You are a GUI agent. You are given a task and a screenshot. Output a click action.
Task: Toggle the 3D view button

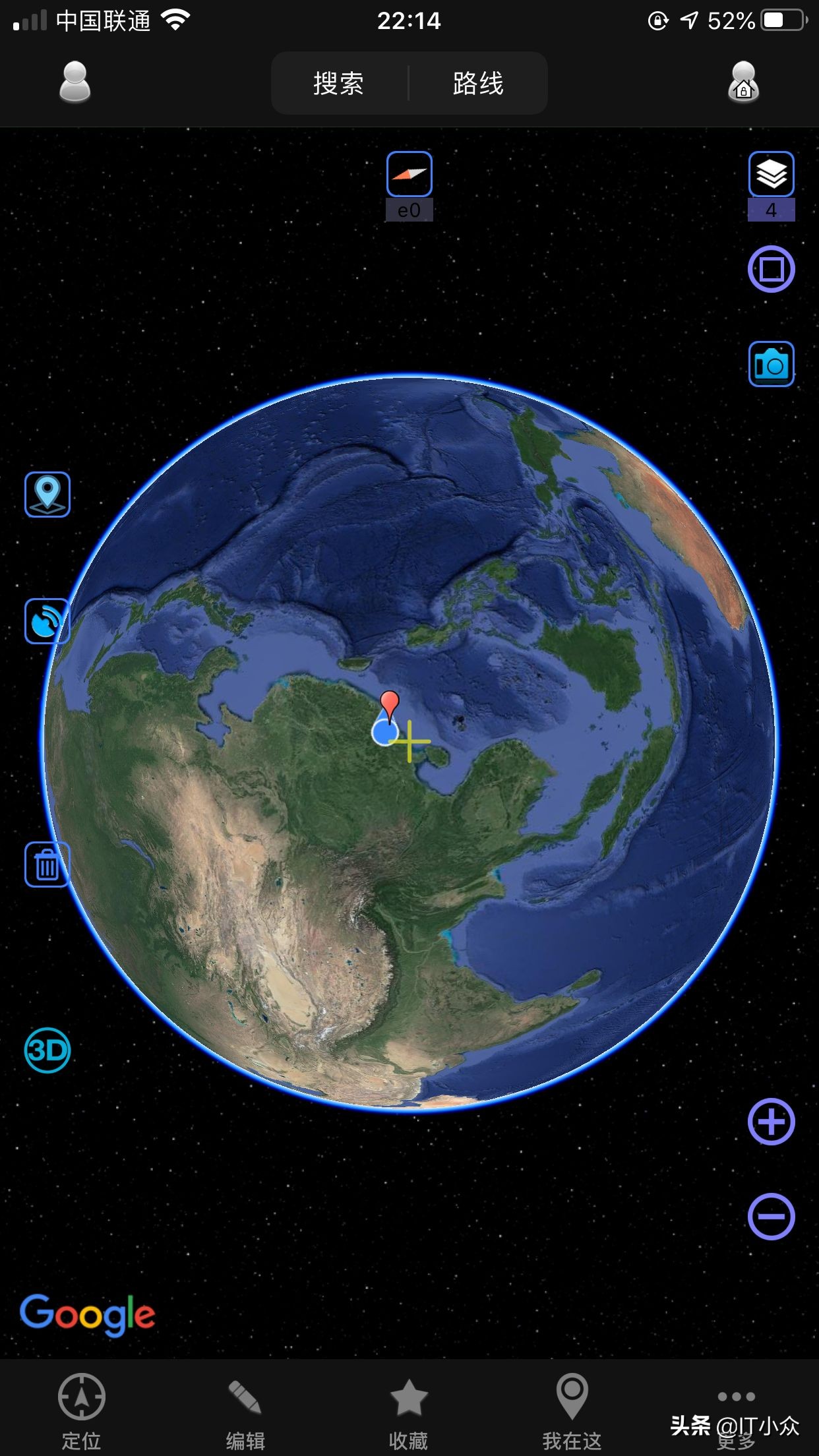click(x=47, y=1050)
